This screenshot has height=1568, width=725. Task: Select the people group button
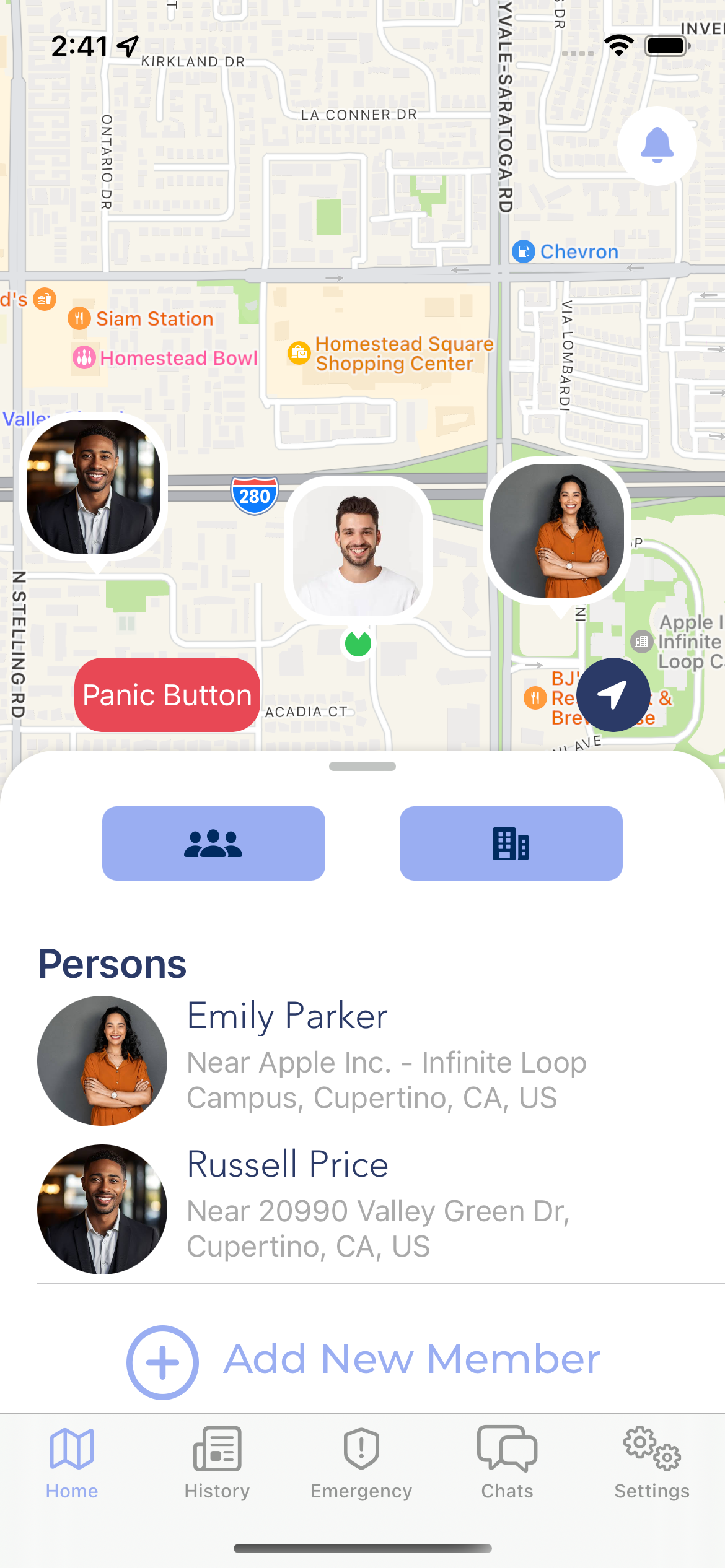point(214,843)
